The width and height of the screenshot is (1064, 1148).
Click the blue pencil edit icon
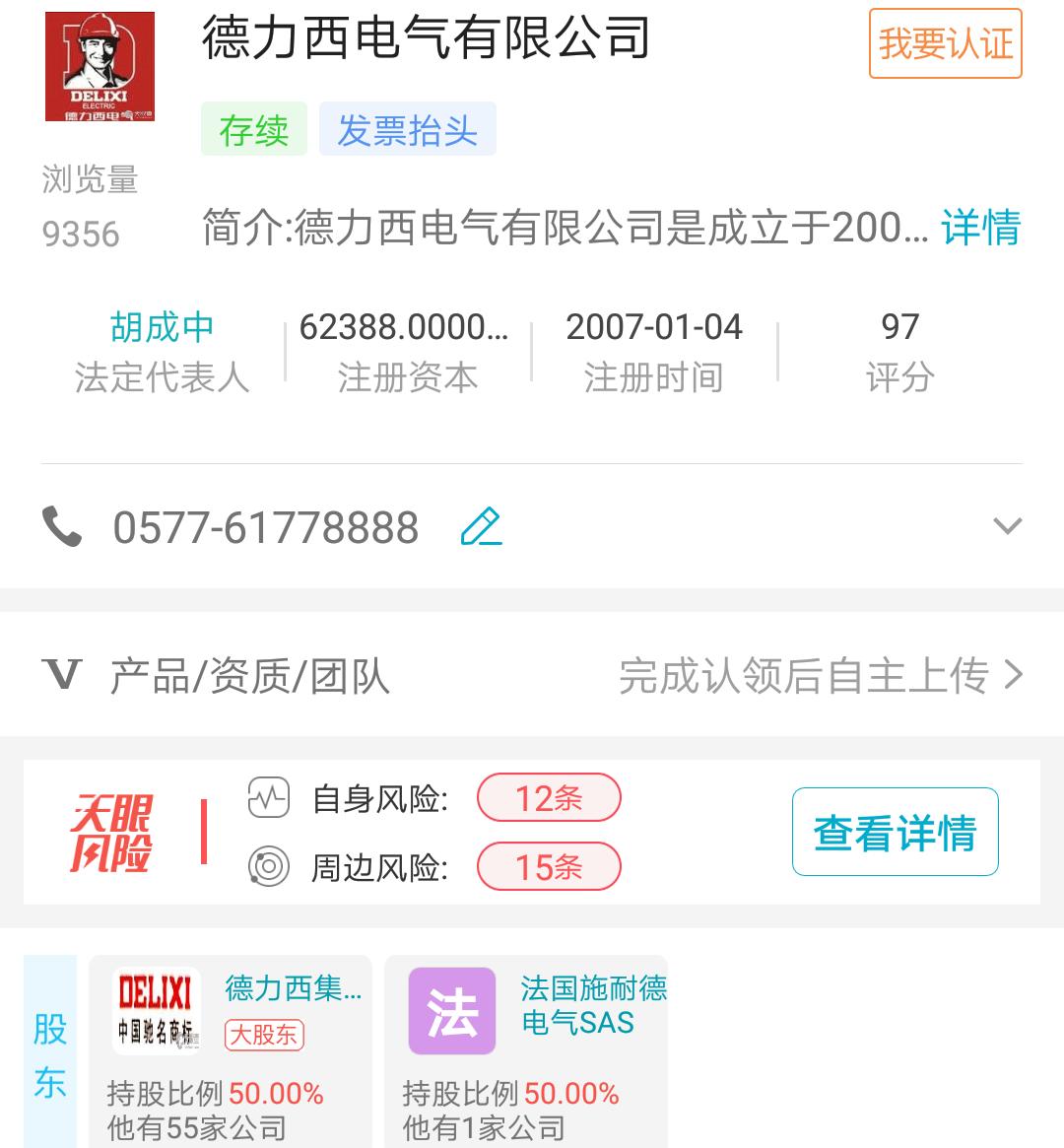481,525
